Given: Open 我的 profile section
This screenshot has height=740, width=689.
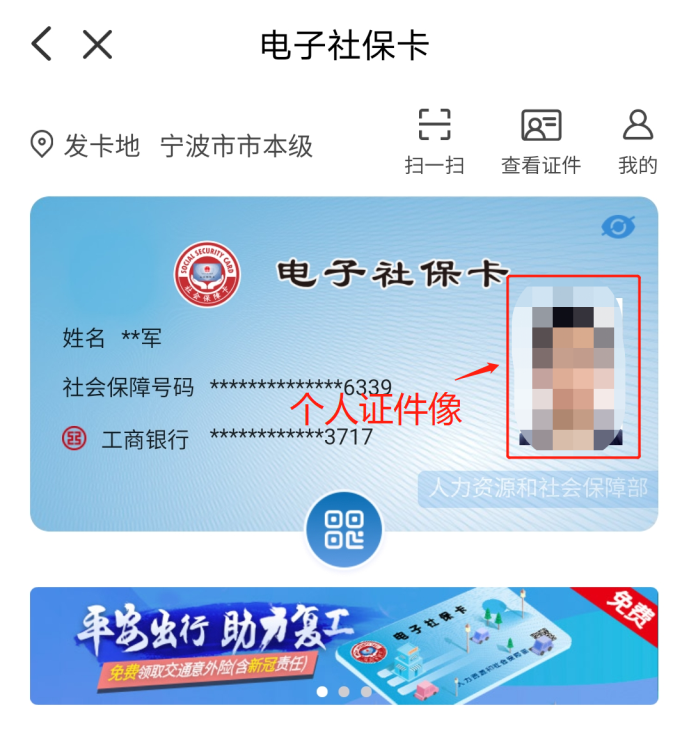Looking at the screenshot, I should coord(637,141).
